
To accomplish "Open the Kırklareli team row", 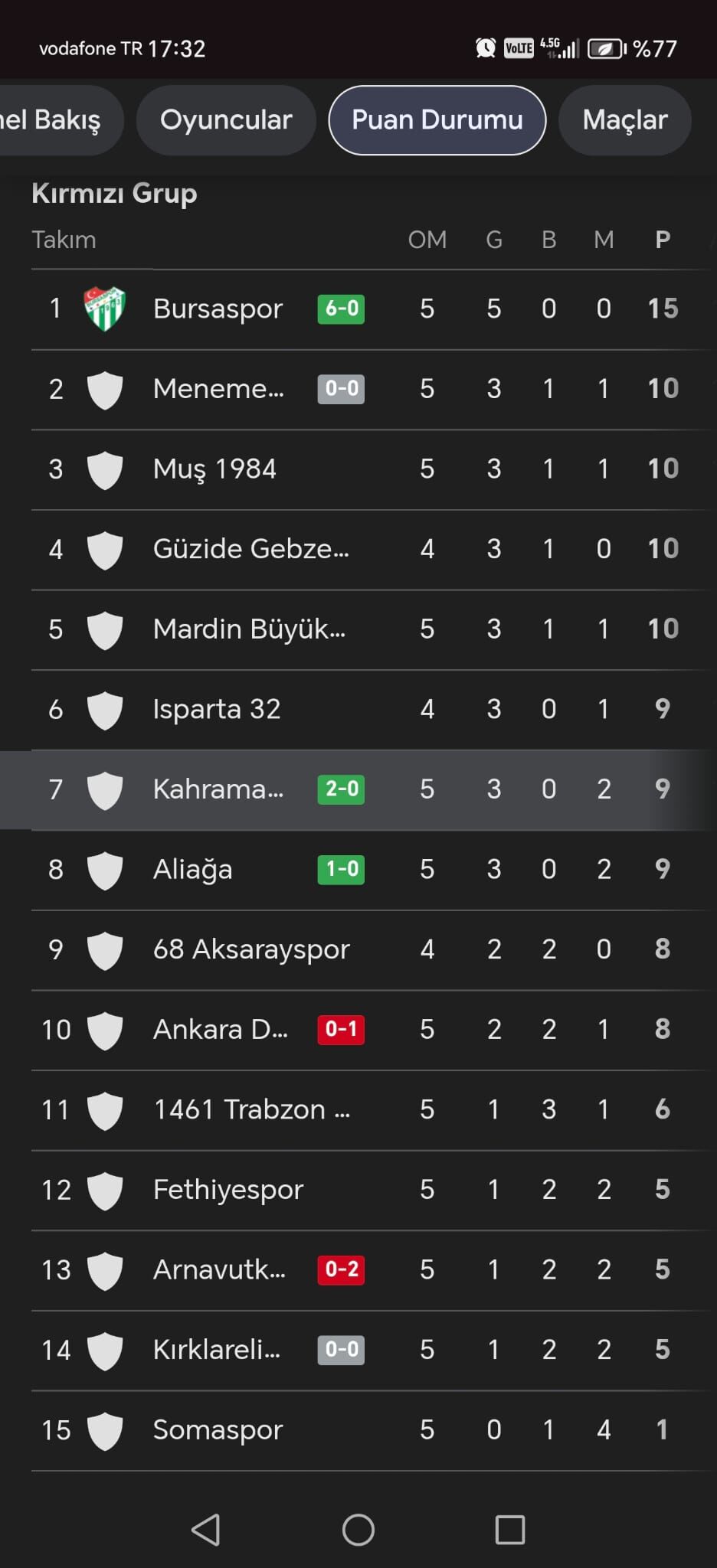I will pyautogui.click(x=217, y=1349).
